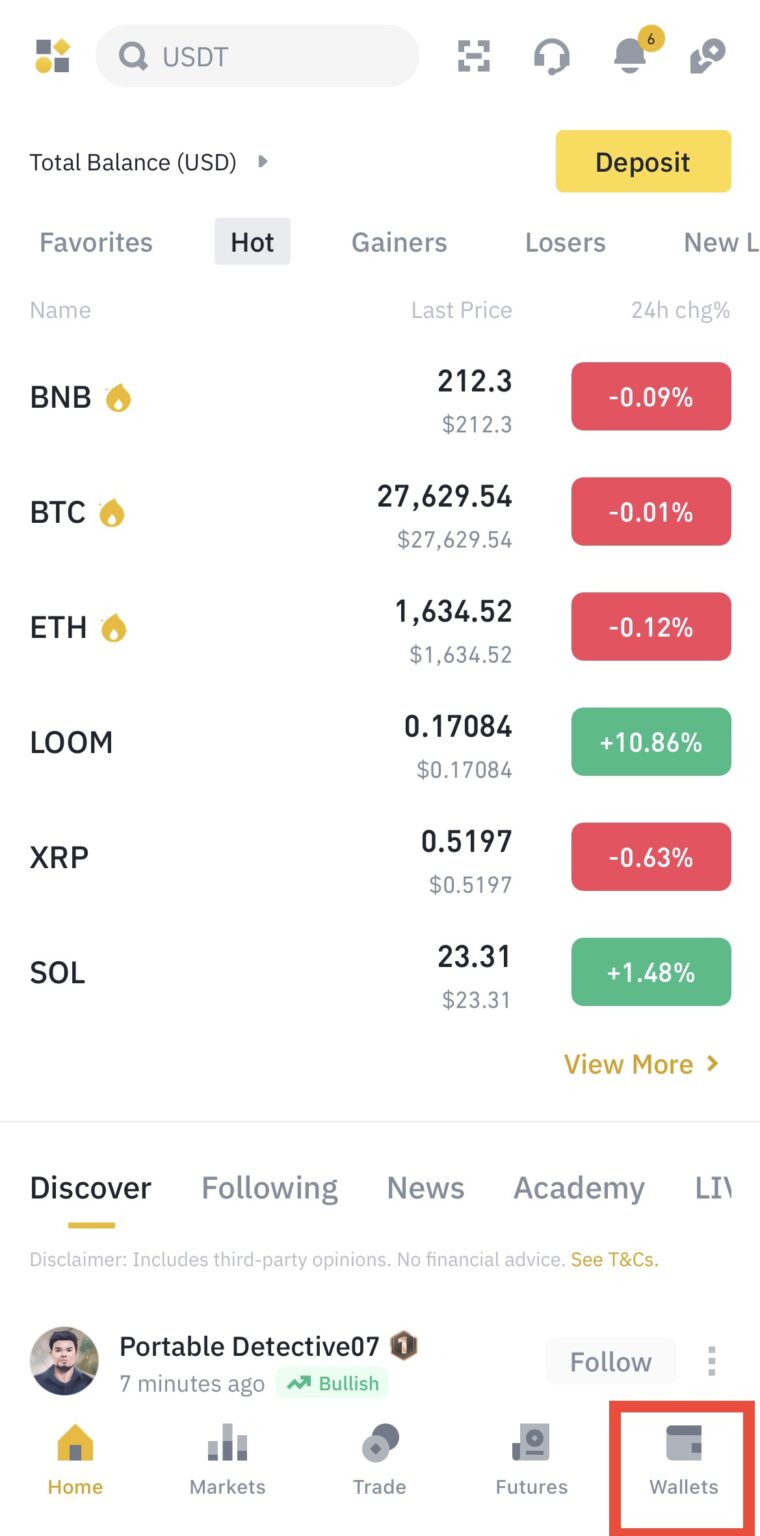Image resolution: width=760 pixels, height=1536 pixels.
Task: Open the three-dot menu next to Follow
Action: [711, 1360]
